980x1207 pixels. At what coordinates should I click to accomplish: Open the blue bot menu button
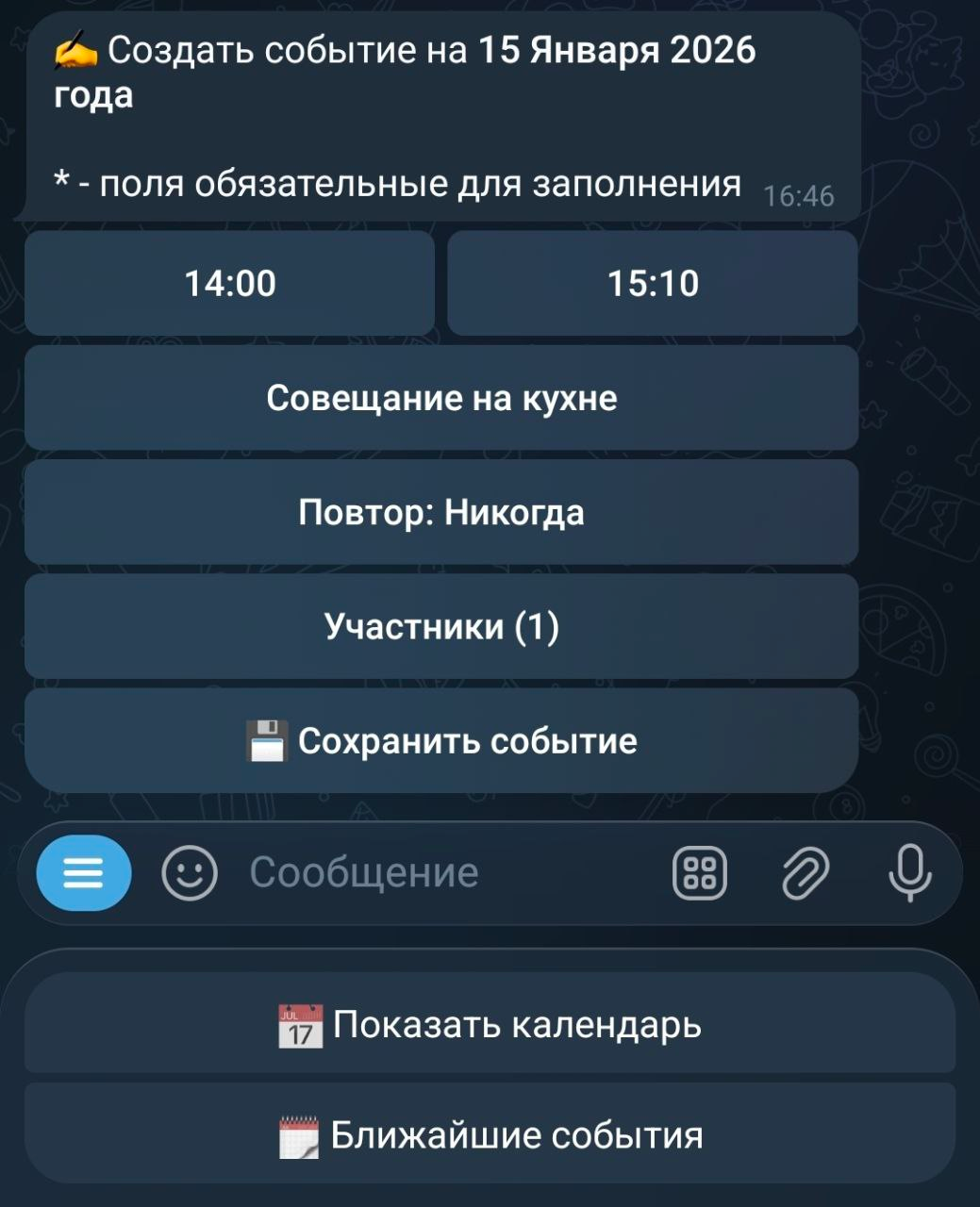(83, 873)
